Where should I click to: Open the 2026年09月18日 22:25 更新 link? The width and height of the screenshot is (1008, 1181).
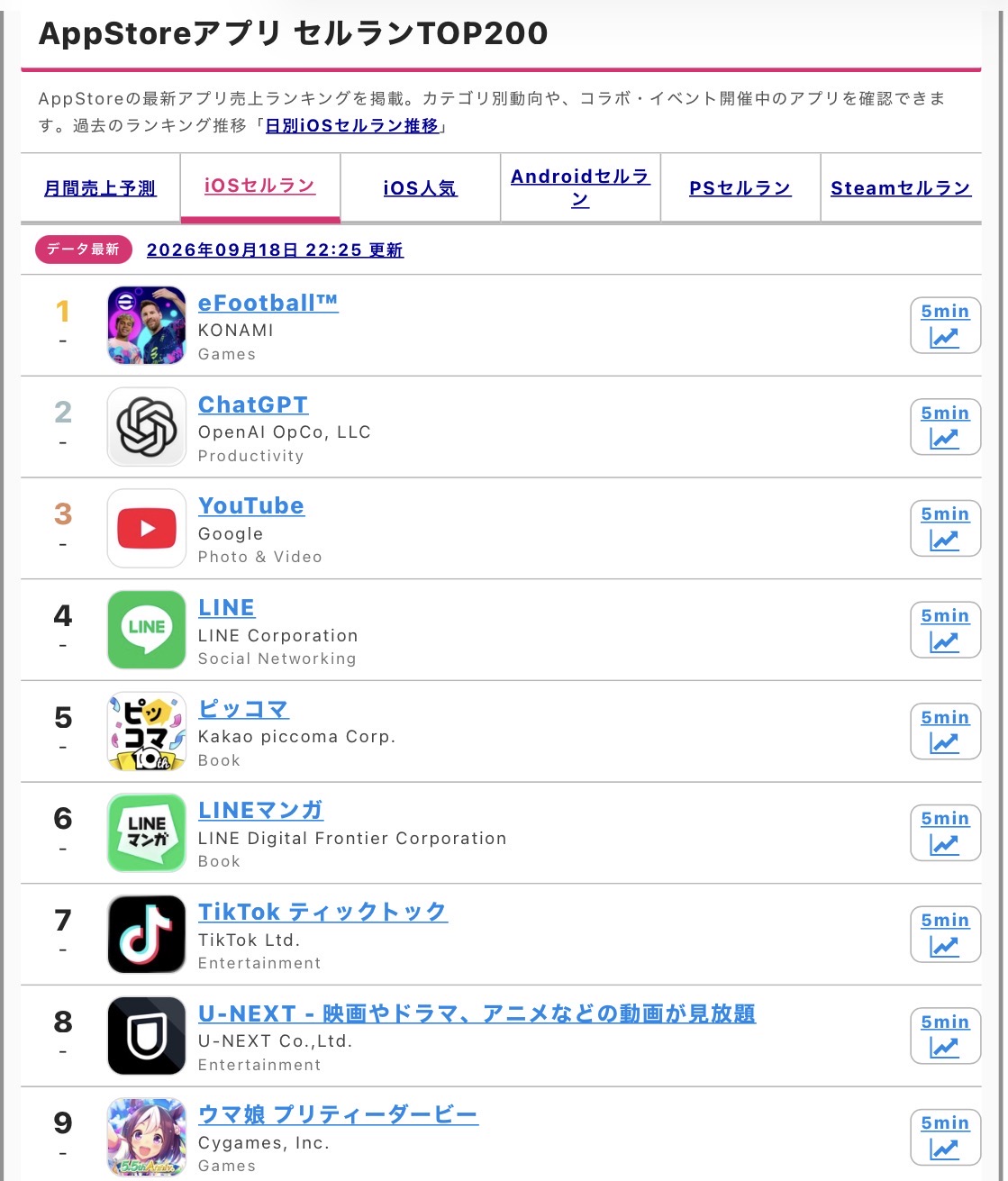[x=275, y=250]
